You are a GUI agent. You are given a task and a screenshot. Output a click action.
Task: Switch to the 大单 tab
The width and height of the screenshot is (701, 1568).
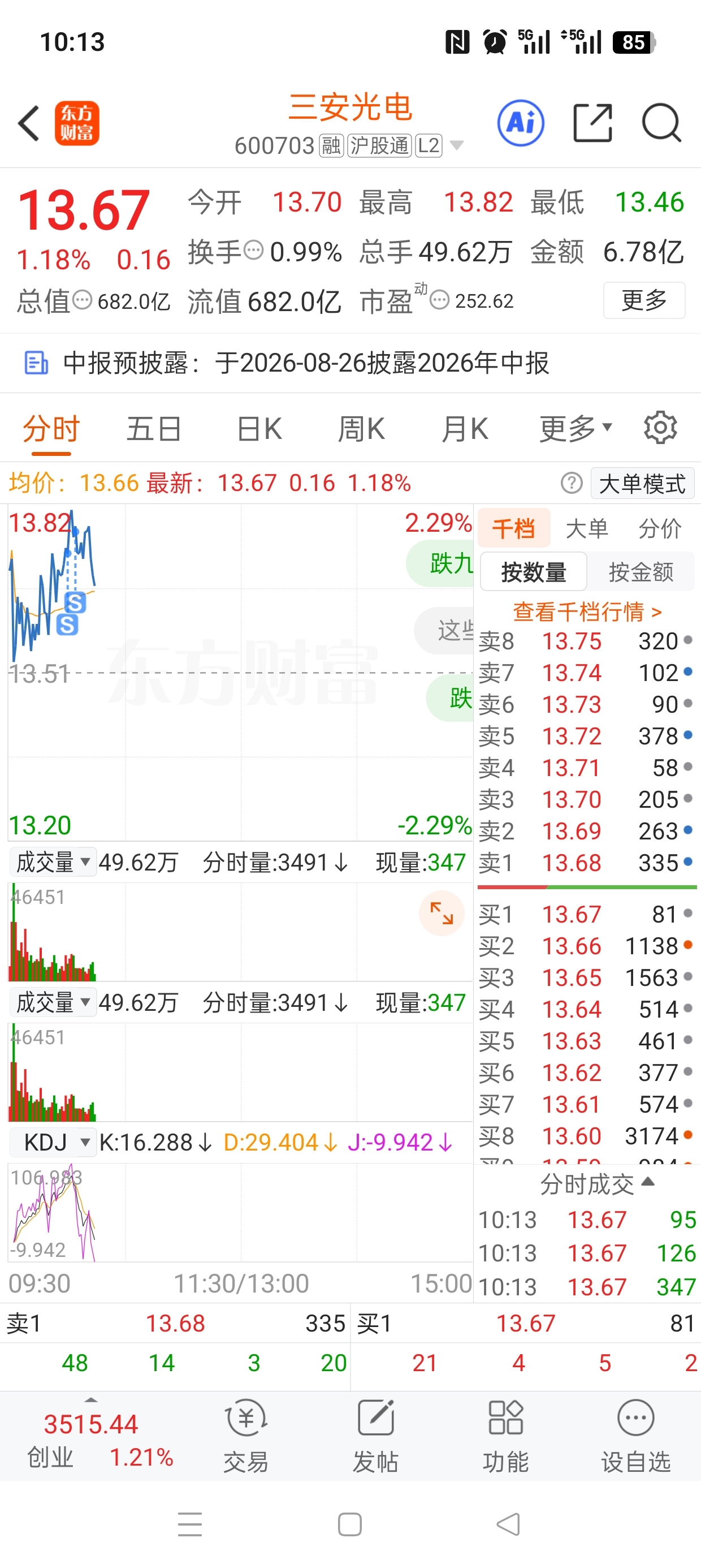click(x=587, y=528)
